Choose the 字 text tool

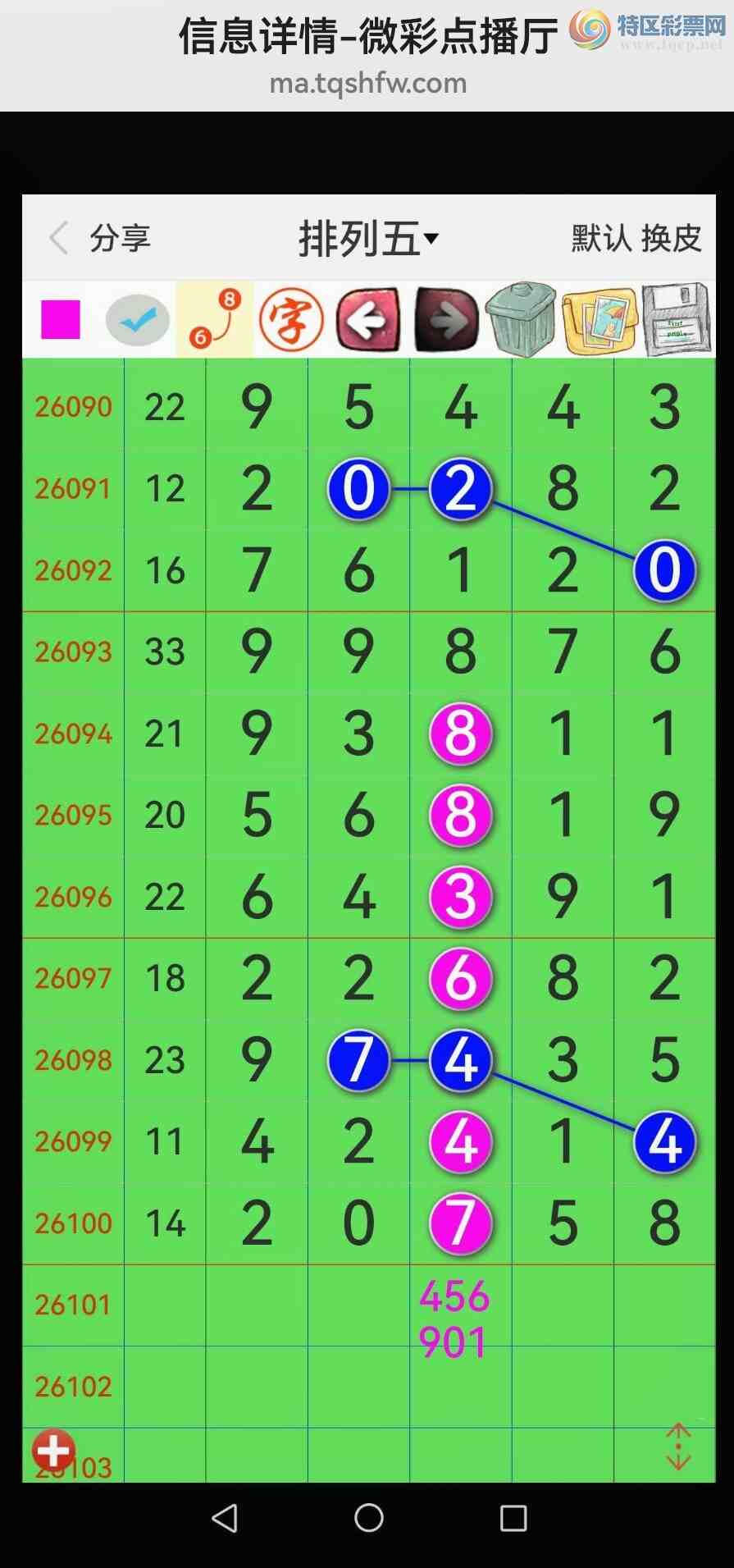(291, 320)
